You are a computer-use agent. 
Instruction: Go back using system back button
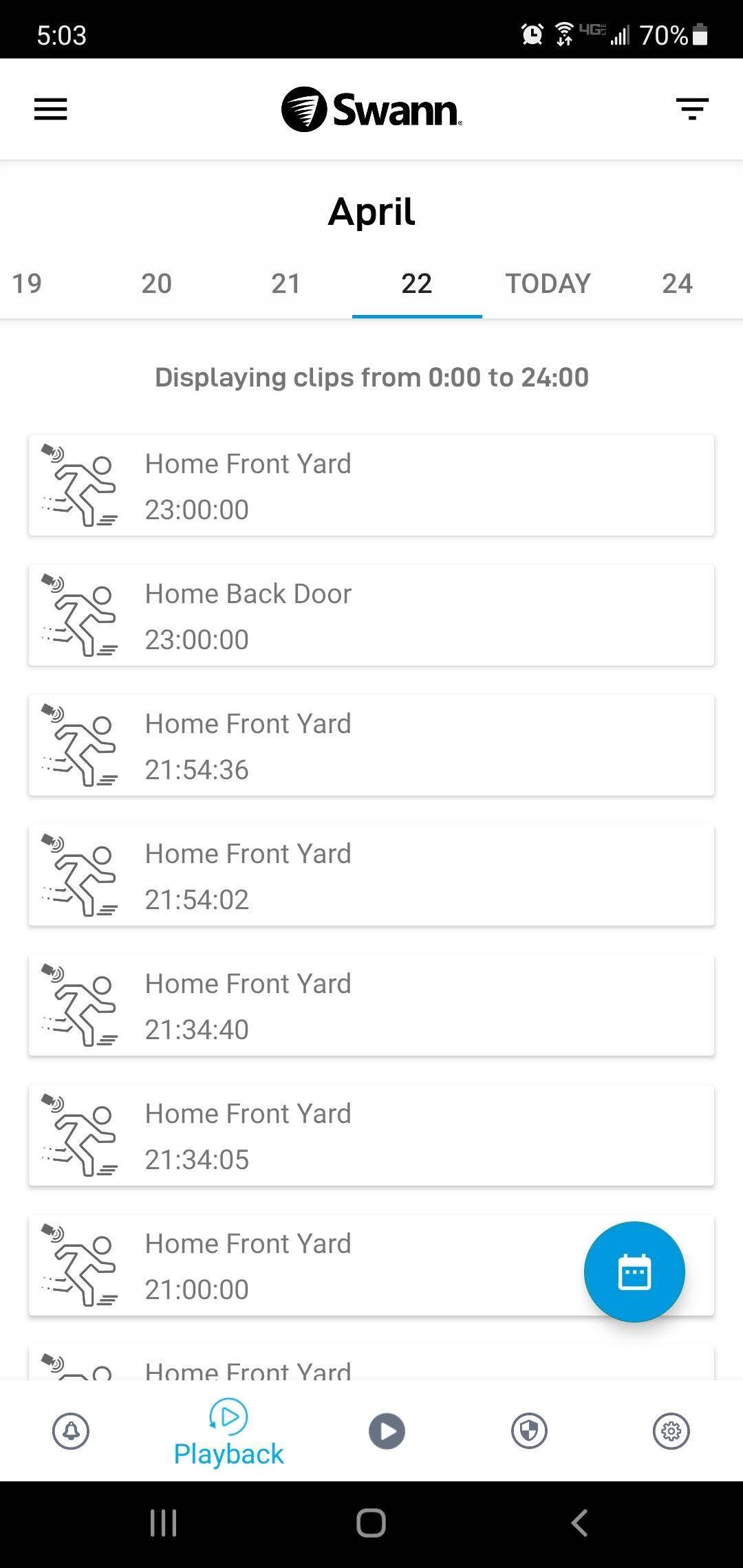(x=579, y=1523)
